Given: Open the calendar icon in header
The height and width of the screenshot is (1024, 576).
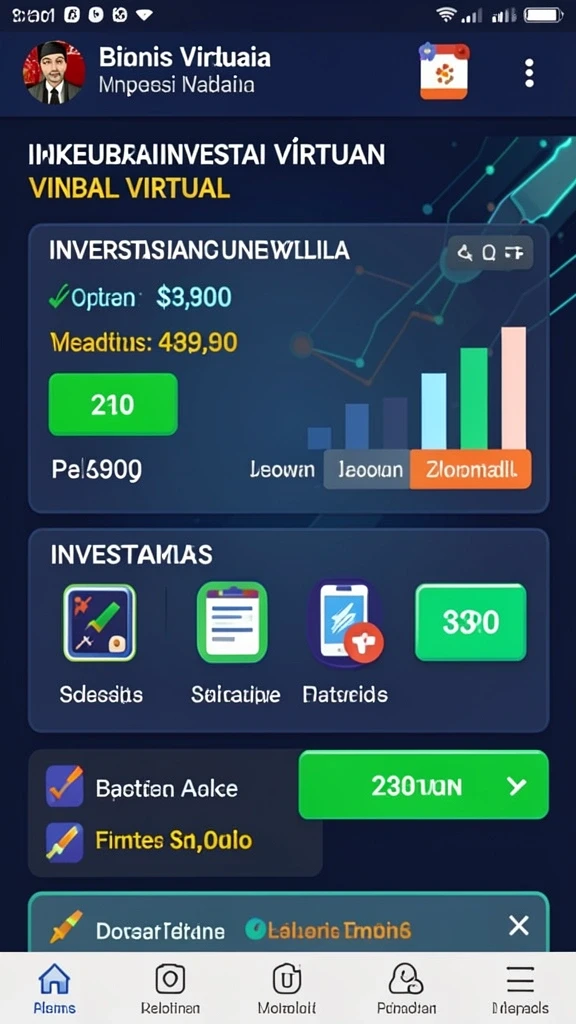Looking at the screenshot, I should (x=444, y=72).
